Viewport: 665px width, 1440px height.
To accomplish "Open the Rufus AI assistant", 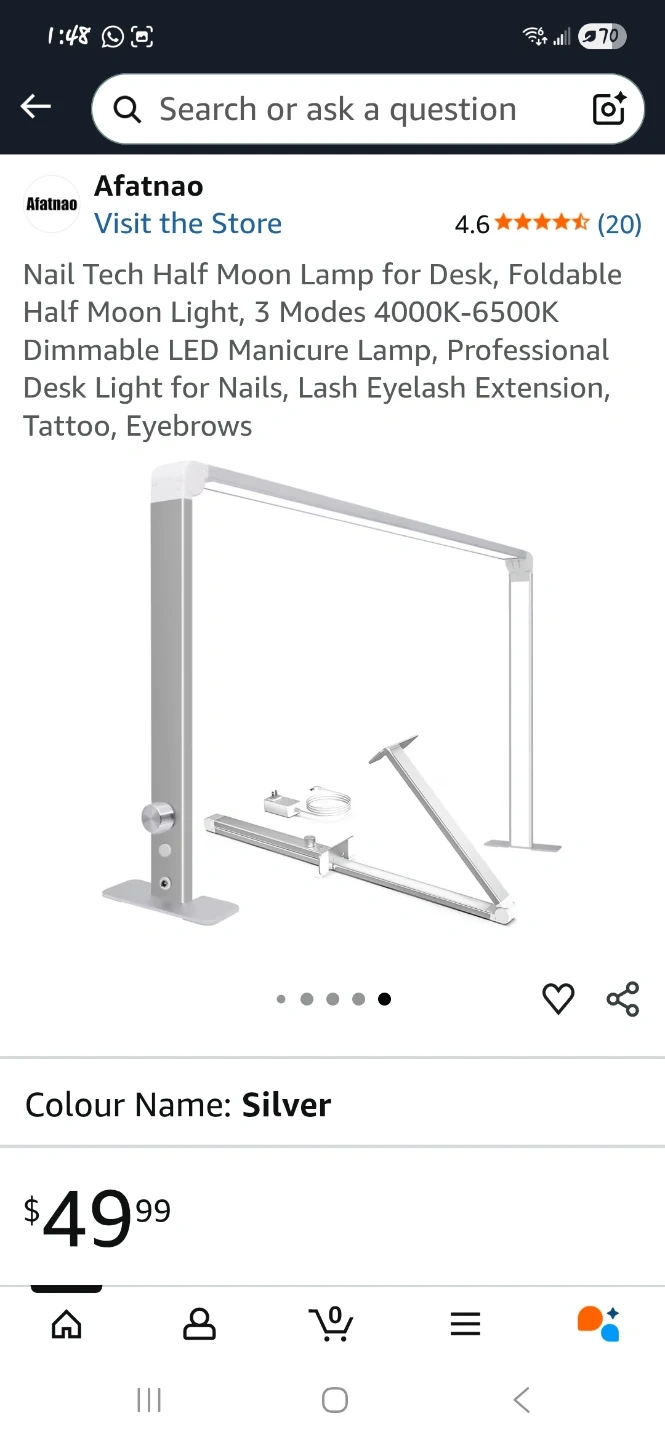I will click(598, 1323).
